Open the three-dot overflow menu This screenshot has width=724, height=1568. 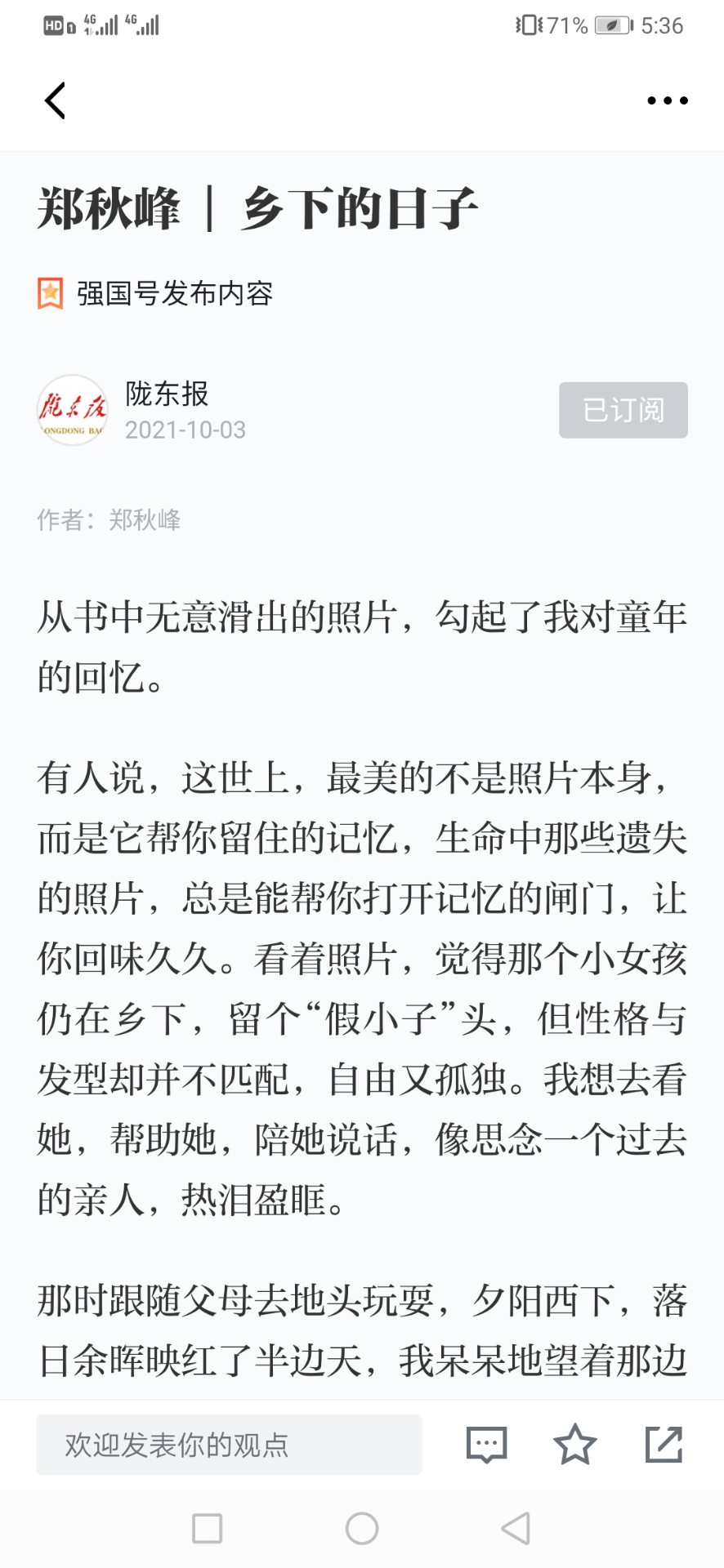[668, 100]
